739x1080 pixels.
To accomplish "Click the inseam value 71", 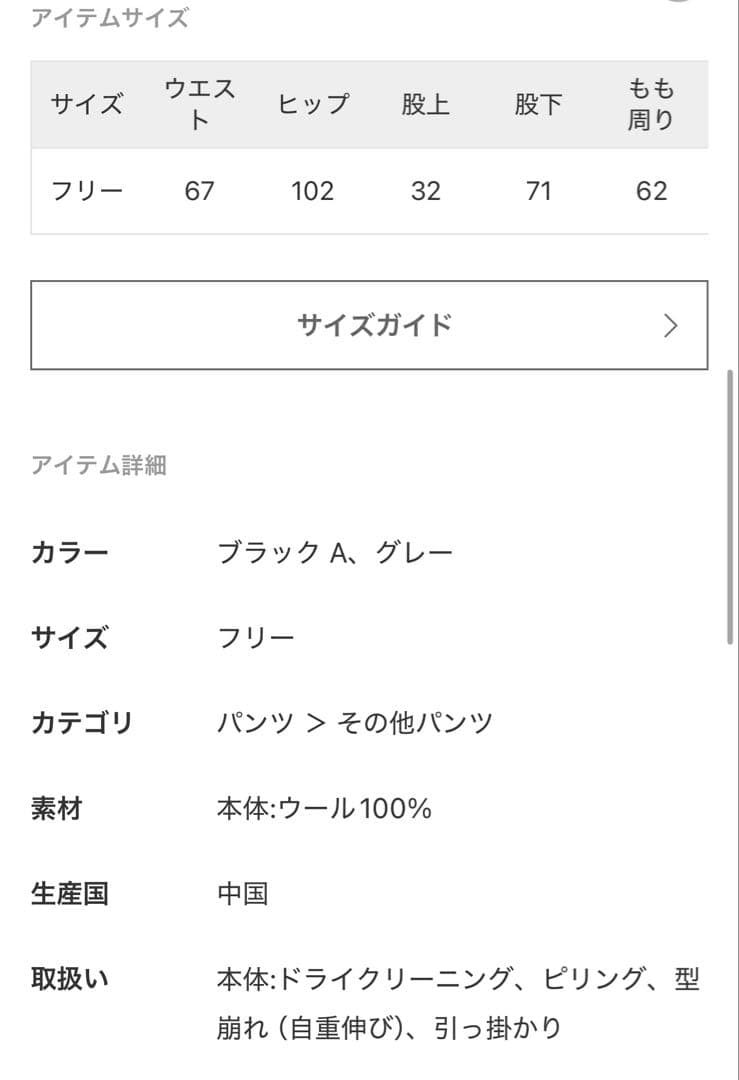I will click(x=539, y=190).
